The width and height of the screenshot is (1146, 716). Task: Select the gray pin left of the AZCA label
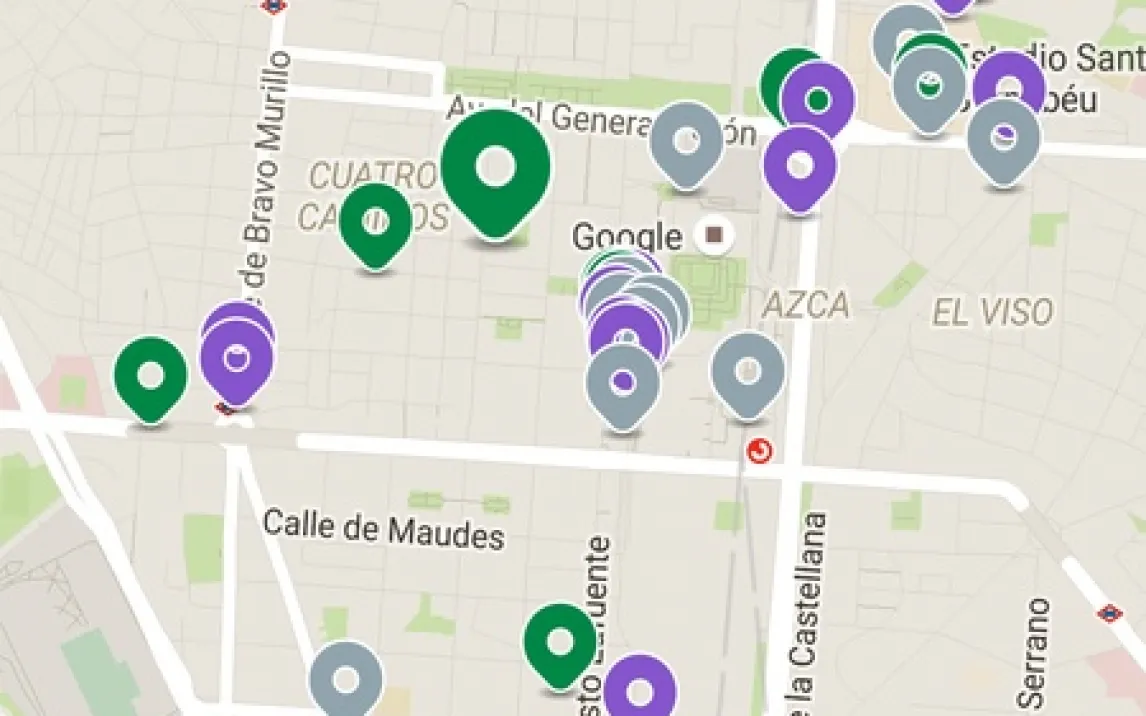click(x=748, y=376)
